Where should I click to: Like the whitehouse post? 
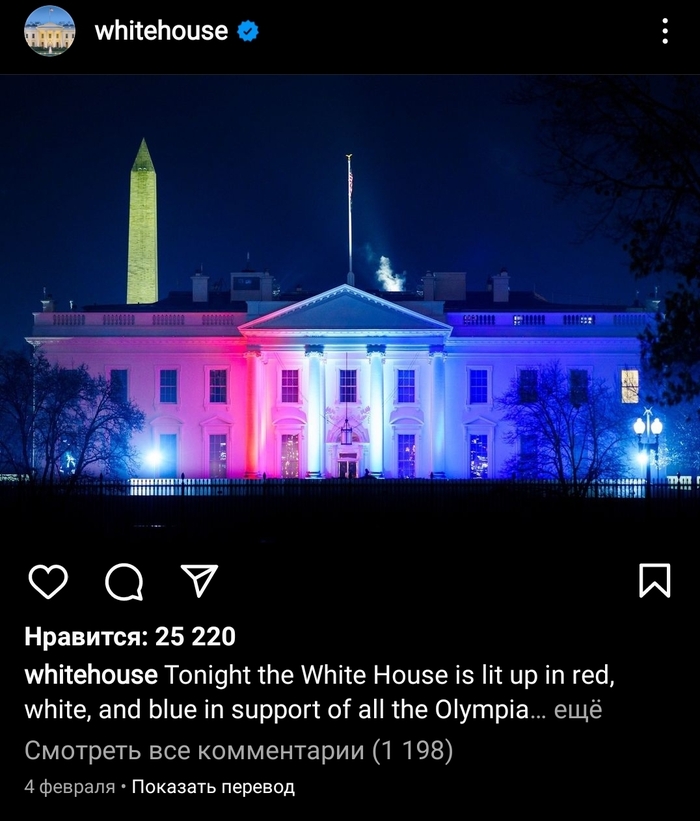[x=47, y=581]
